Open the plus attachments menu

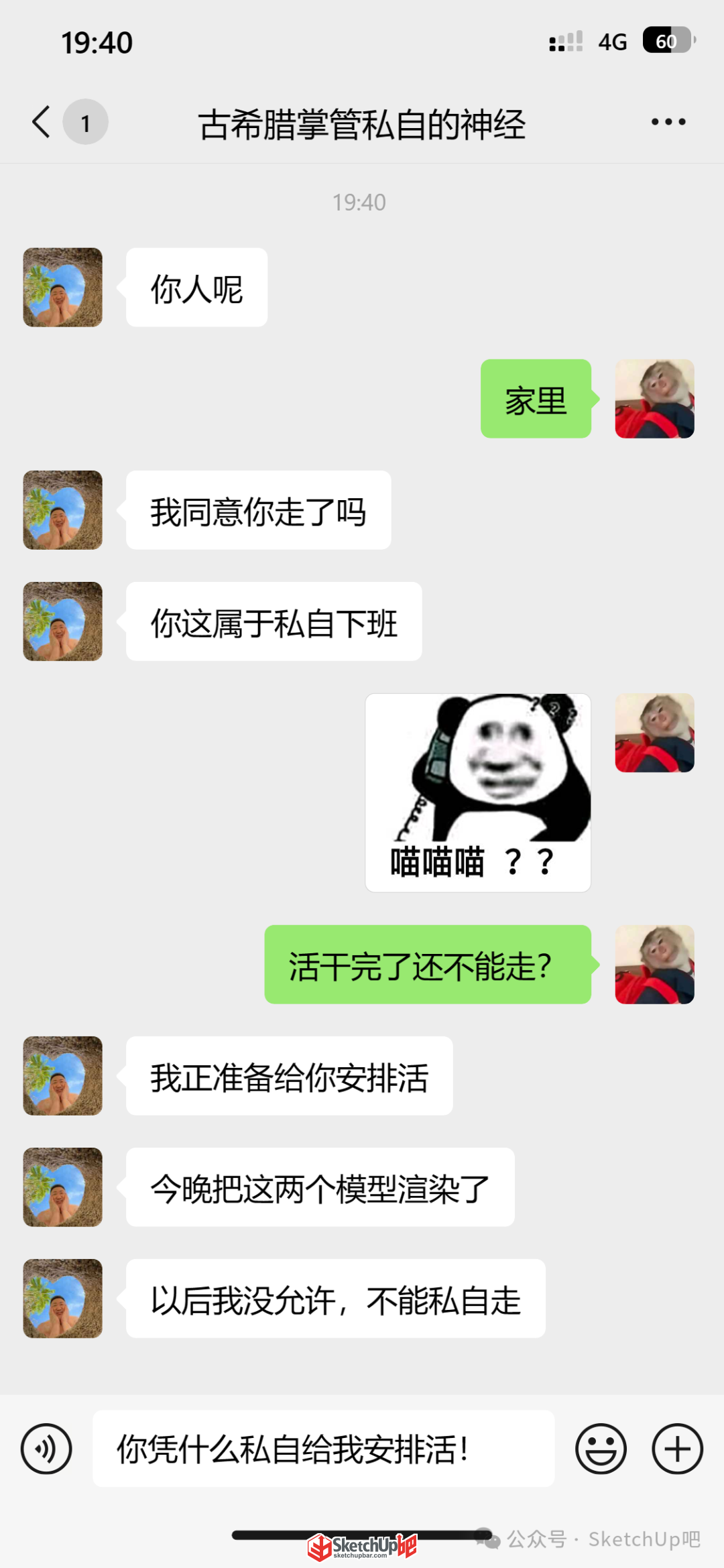[x=677, y=1449]
